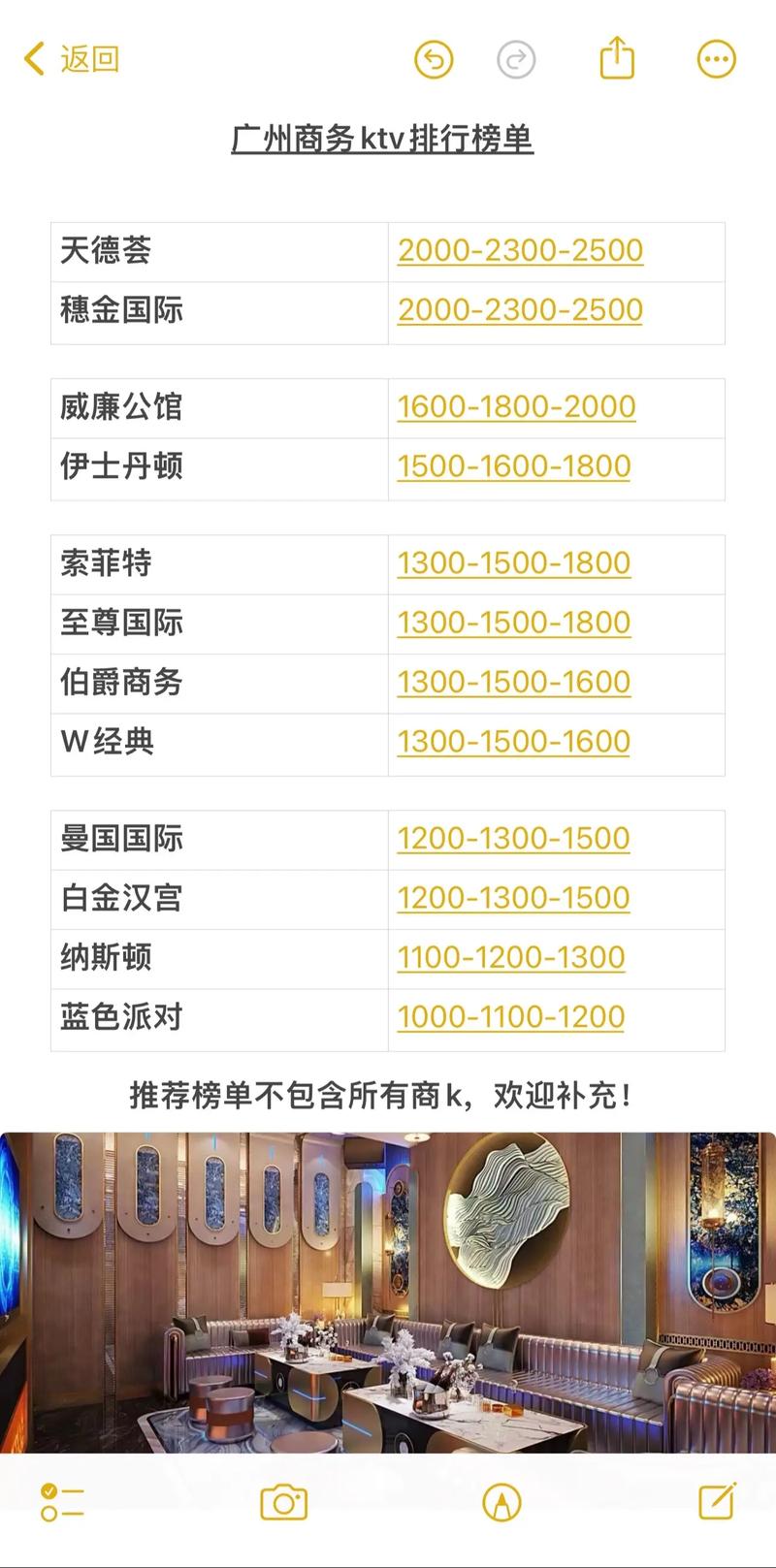The width and height of the screenshot is (776, 1568).
Task: Redo the last edit
Action: [516, 60]
